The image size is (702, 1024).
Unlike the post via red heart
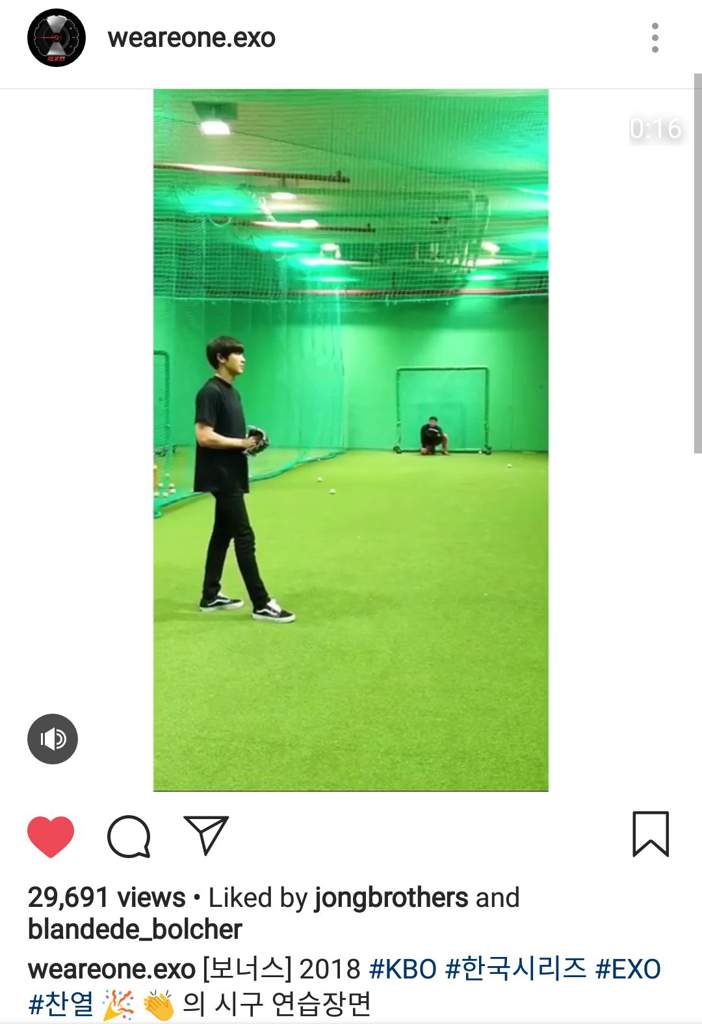[50, 836]
